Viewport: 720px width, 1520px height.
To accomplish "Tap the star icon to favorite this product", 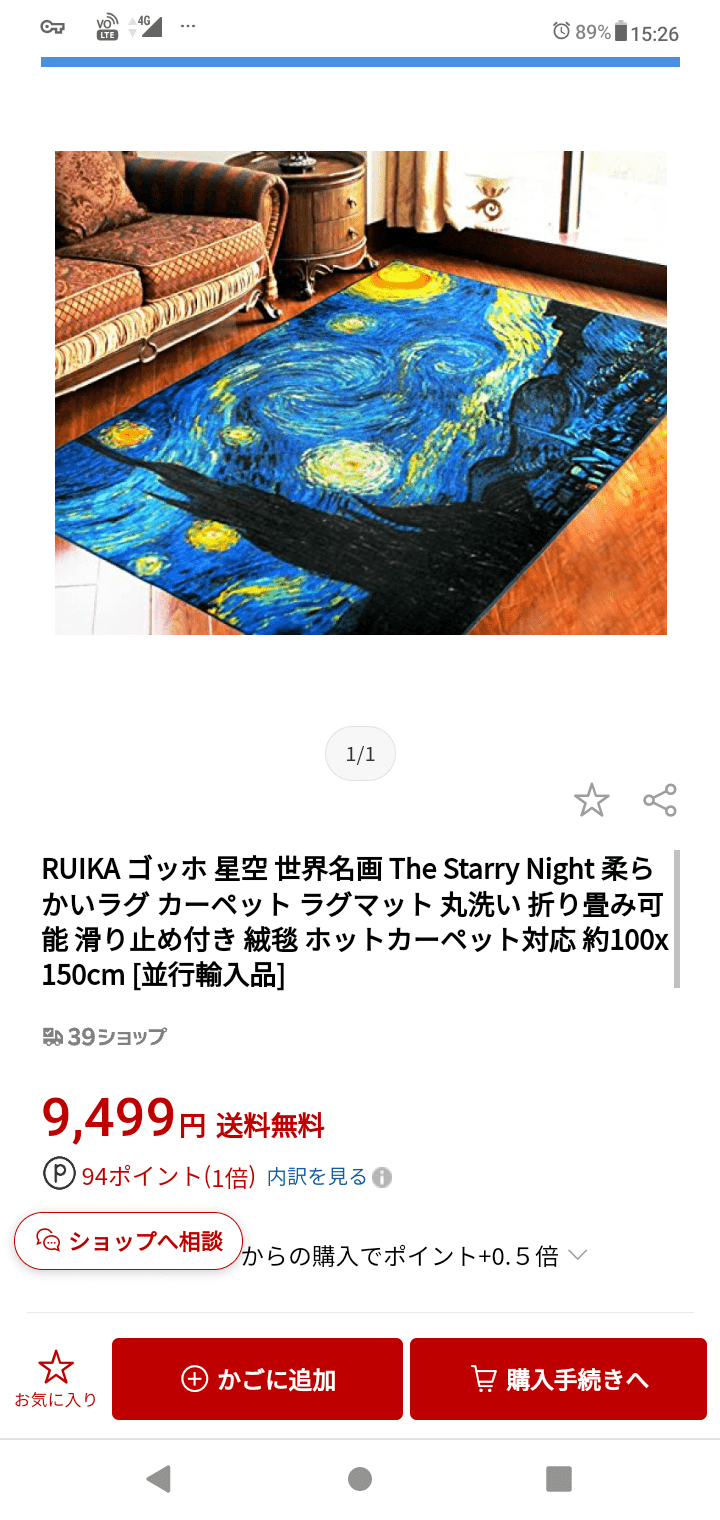I will coord(591,800).
